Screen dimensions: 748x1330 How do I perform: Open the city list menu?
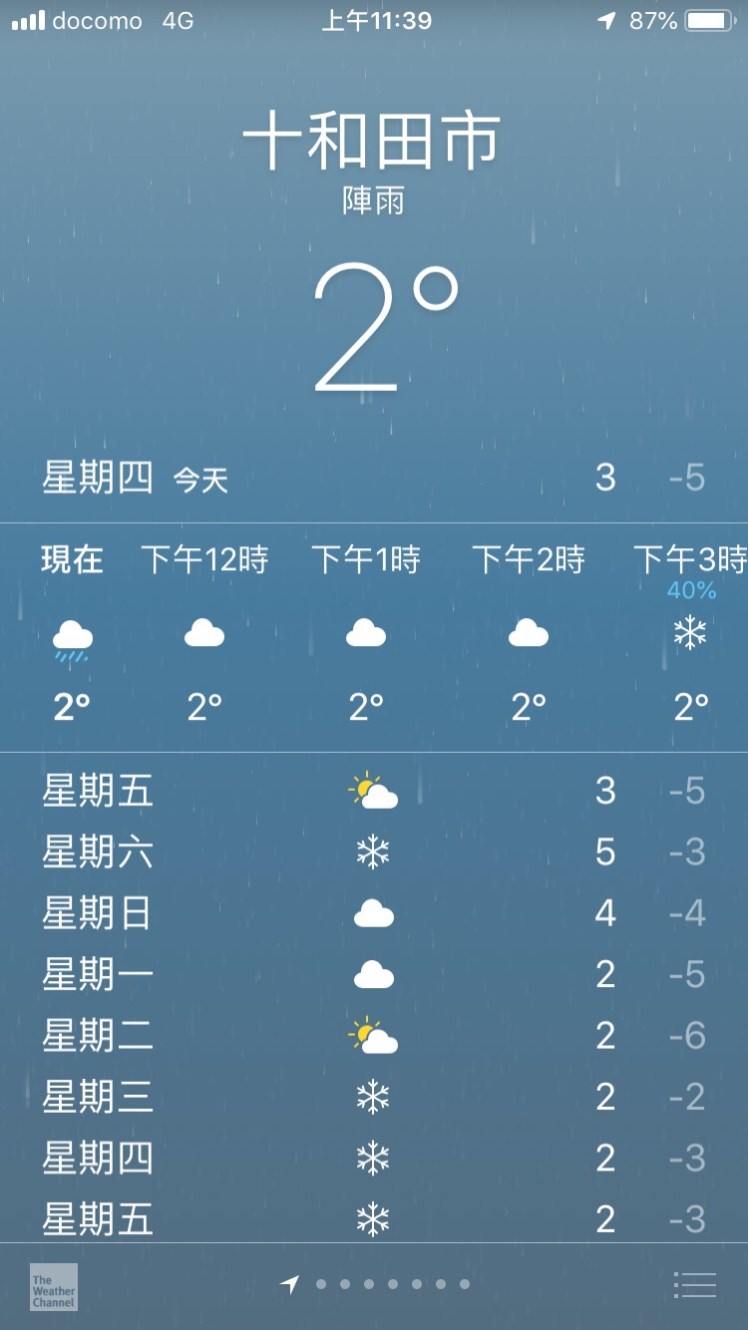695,1285
